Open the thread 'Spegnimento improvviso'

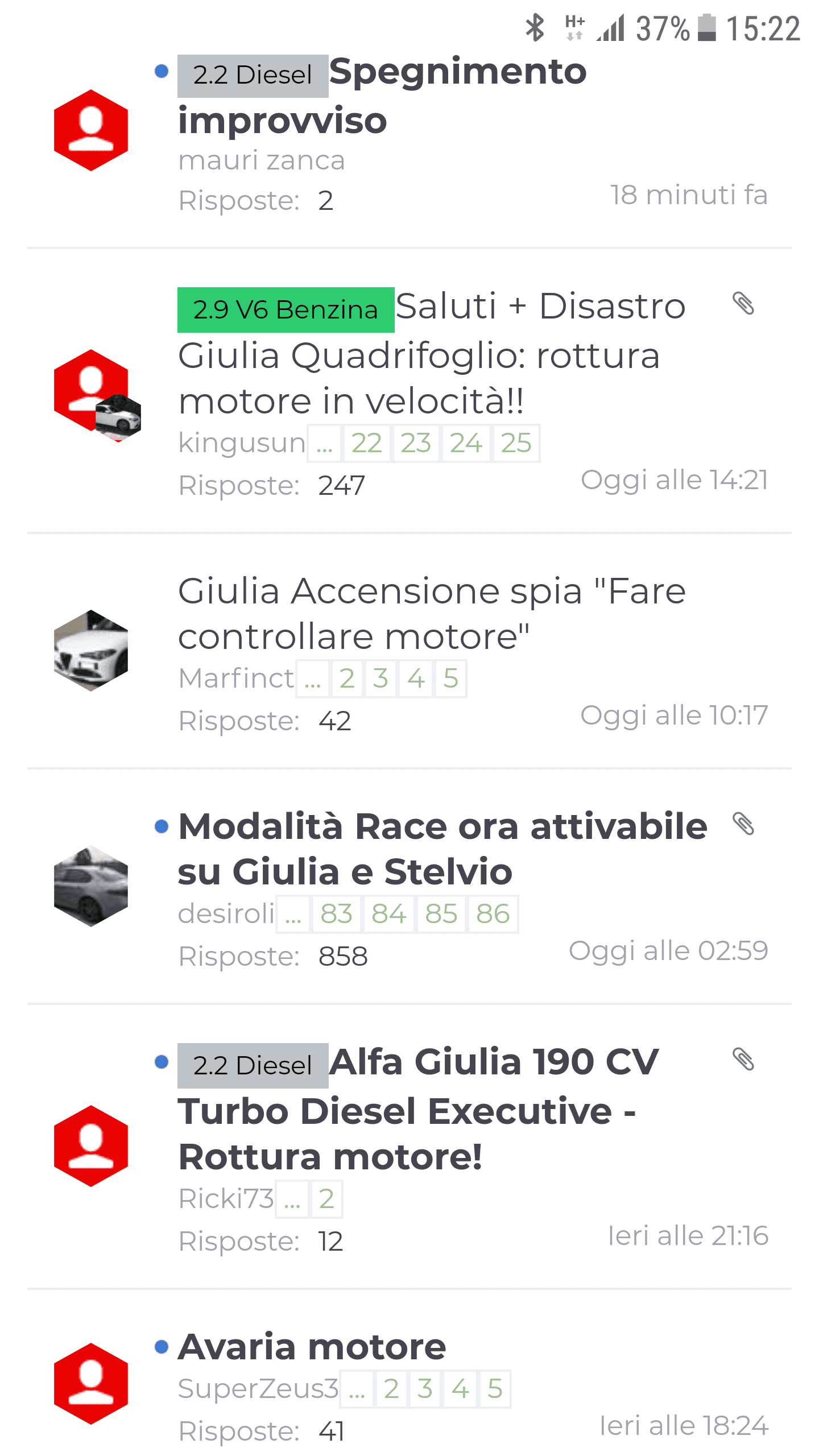tap(457, 73)
